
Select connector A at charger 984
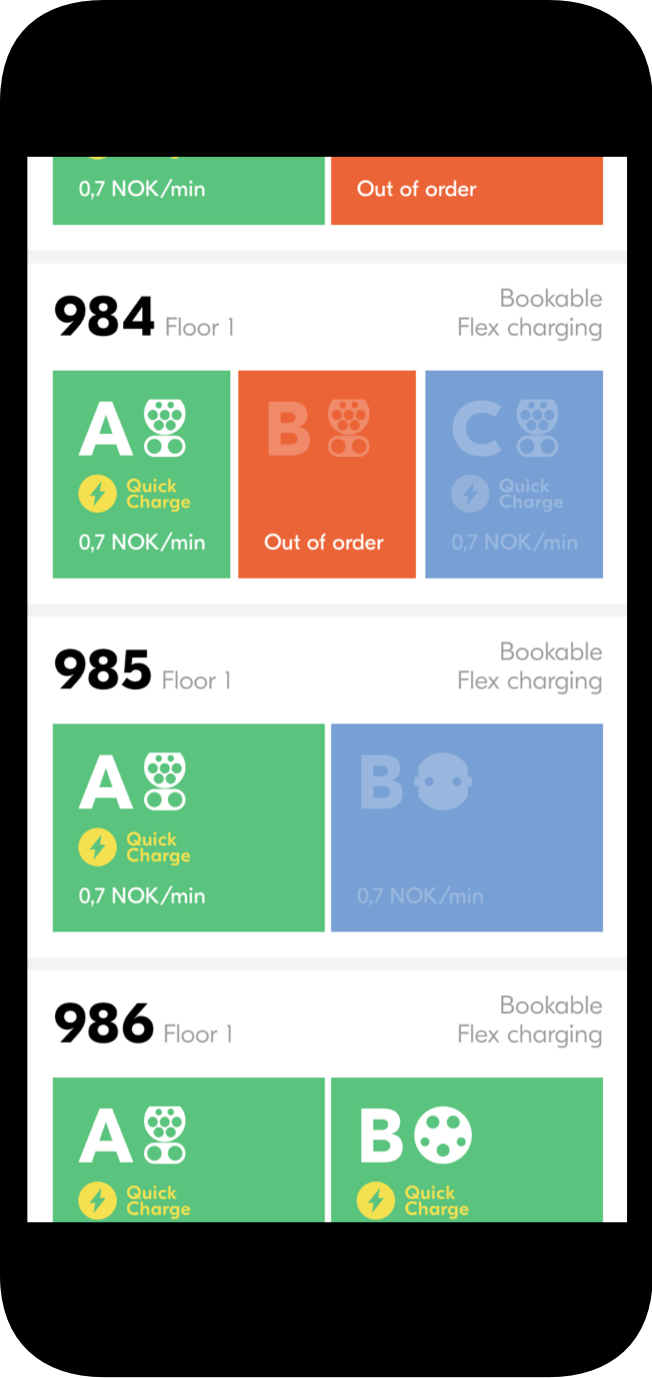pyautogui.click(x=141, y=474)
